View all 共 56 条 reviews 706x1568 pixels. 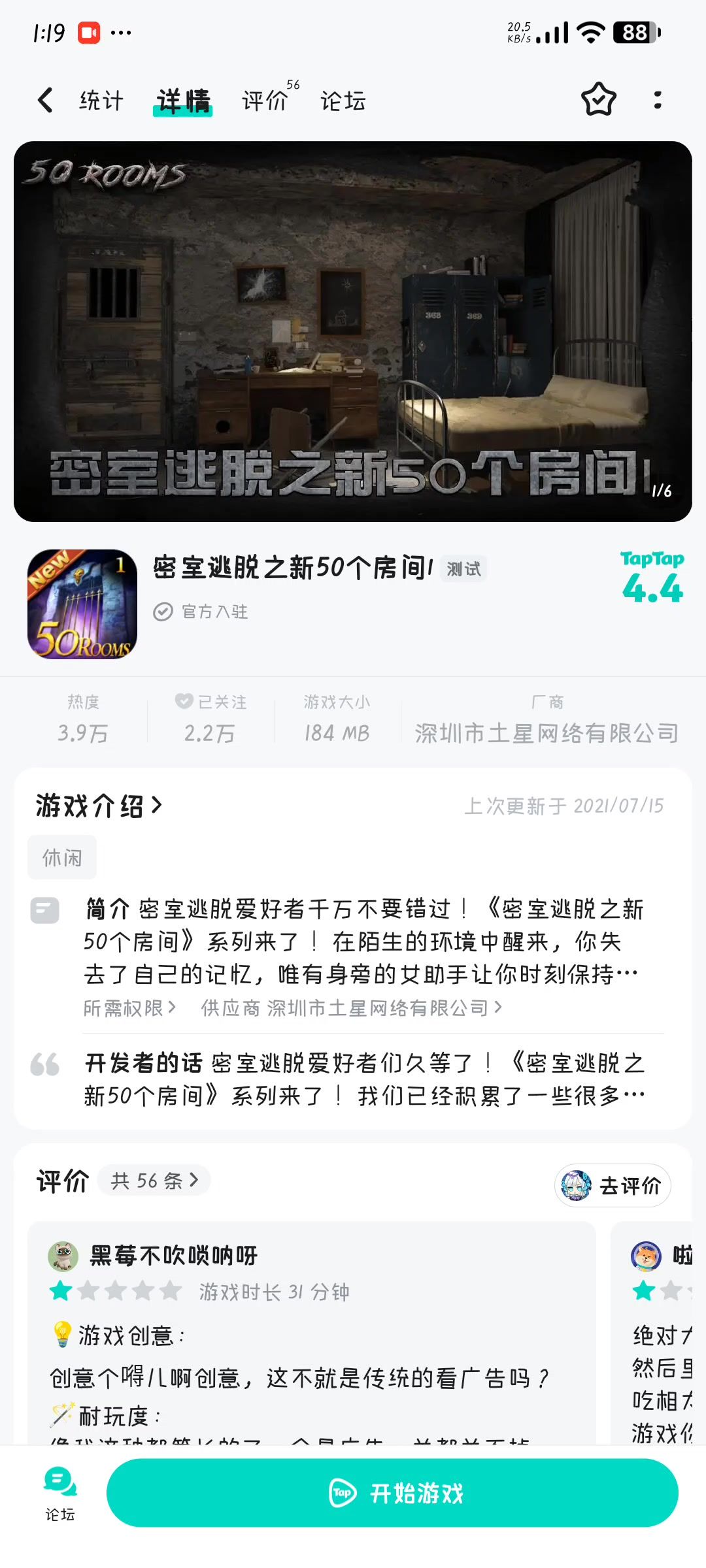(154, 1181)
